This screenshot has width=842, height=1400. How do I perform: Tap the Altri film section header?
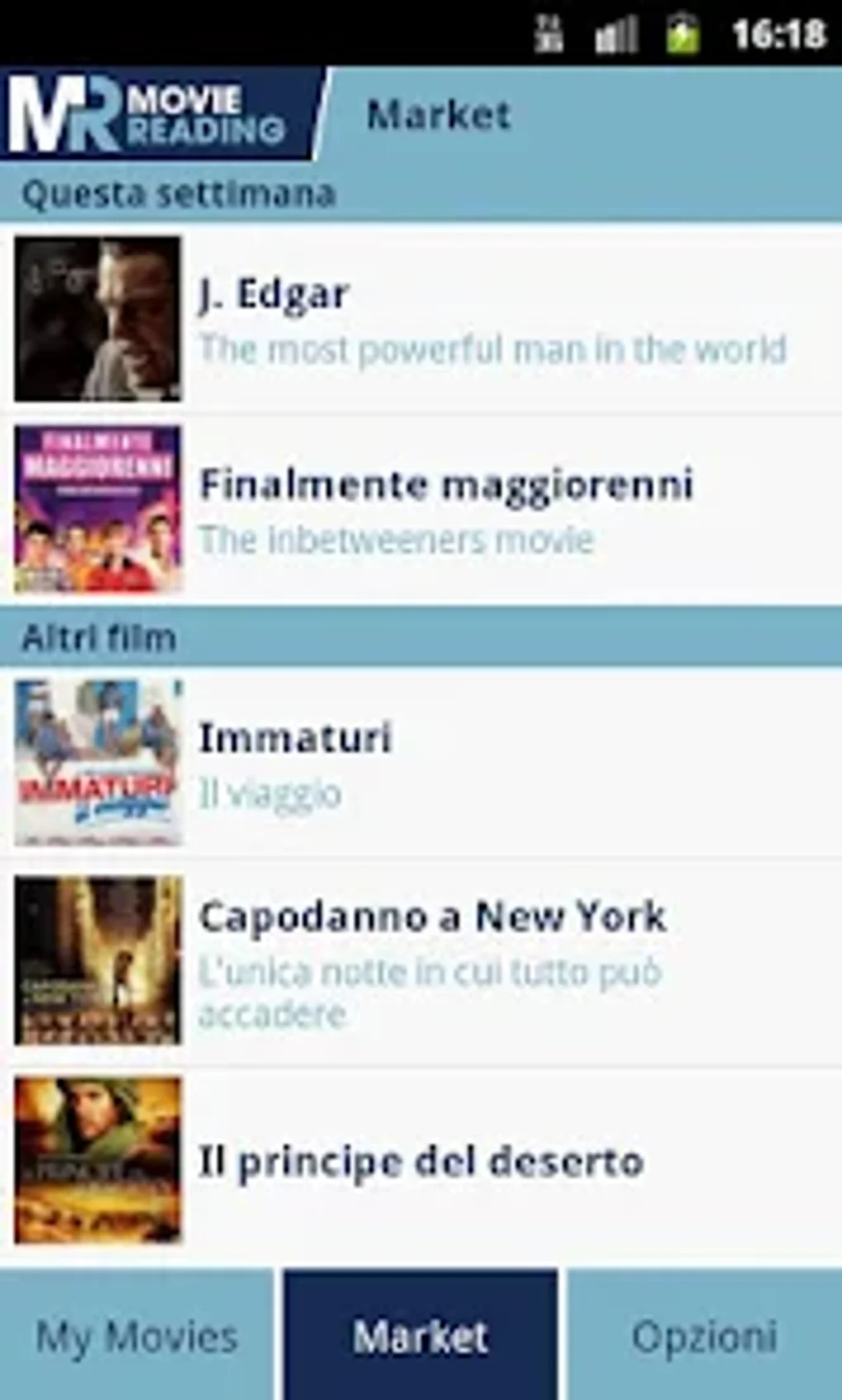99,636
